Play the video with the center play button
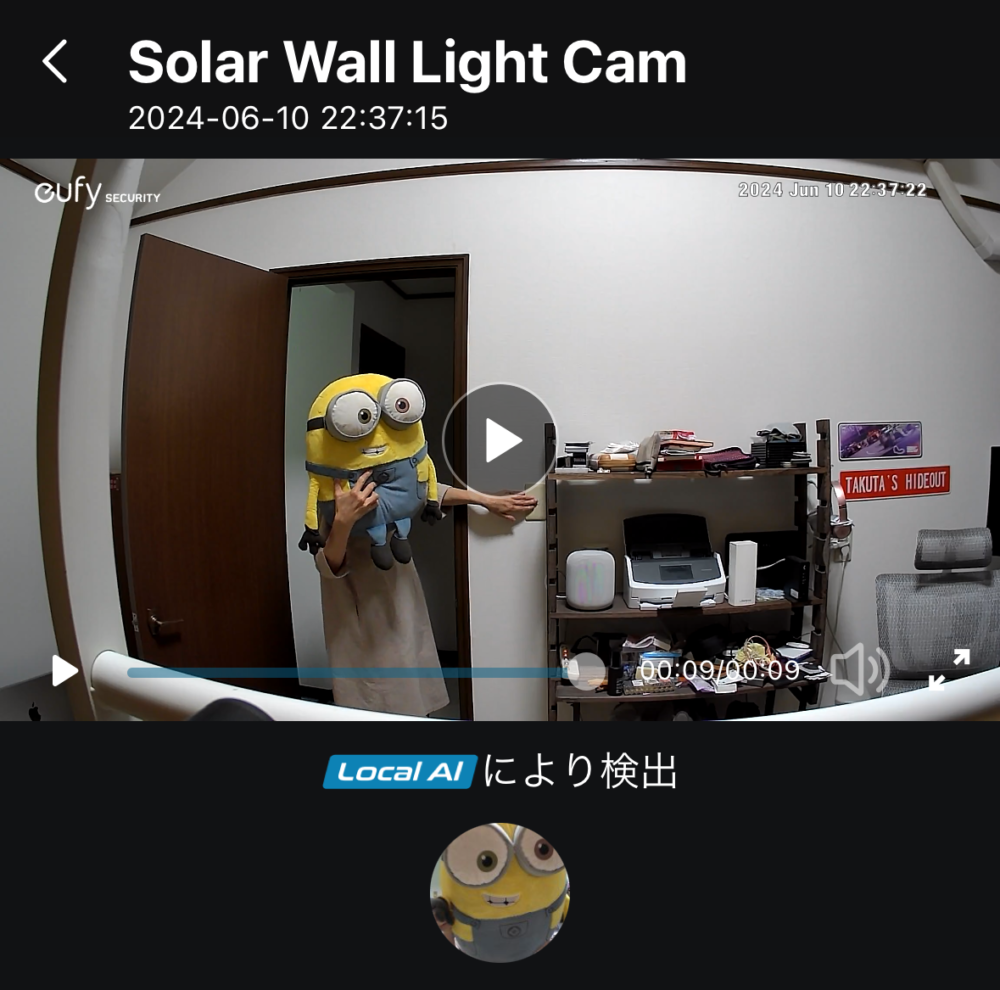Screen dimensions: 1000x990 (x=499, y=440)
